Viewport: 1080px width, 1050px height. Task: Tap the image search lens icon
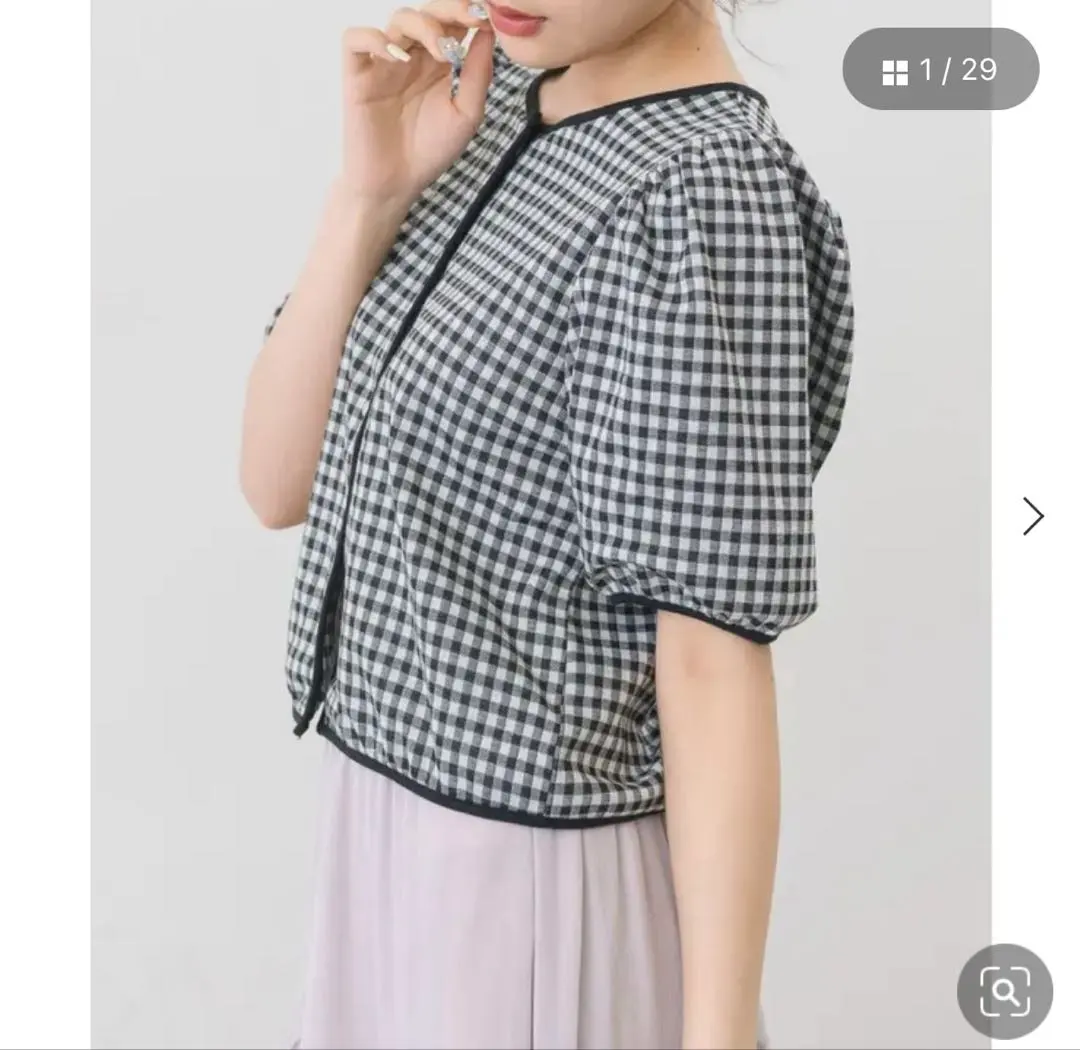point(1004,991)
